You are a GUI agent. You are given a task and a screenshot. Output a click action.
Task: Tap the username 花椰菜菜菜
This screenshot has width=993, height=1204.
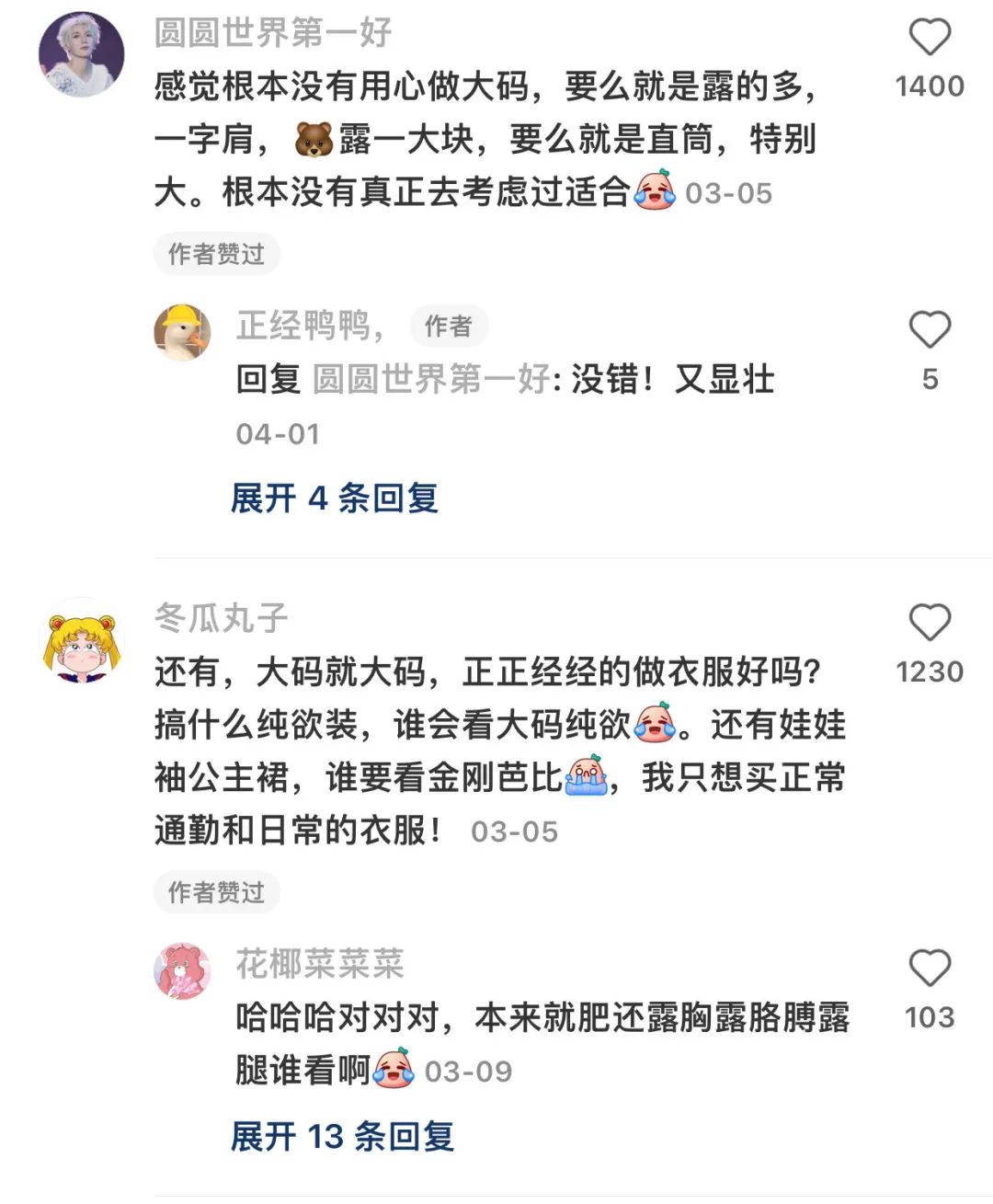319,964
